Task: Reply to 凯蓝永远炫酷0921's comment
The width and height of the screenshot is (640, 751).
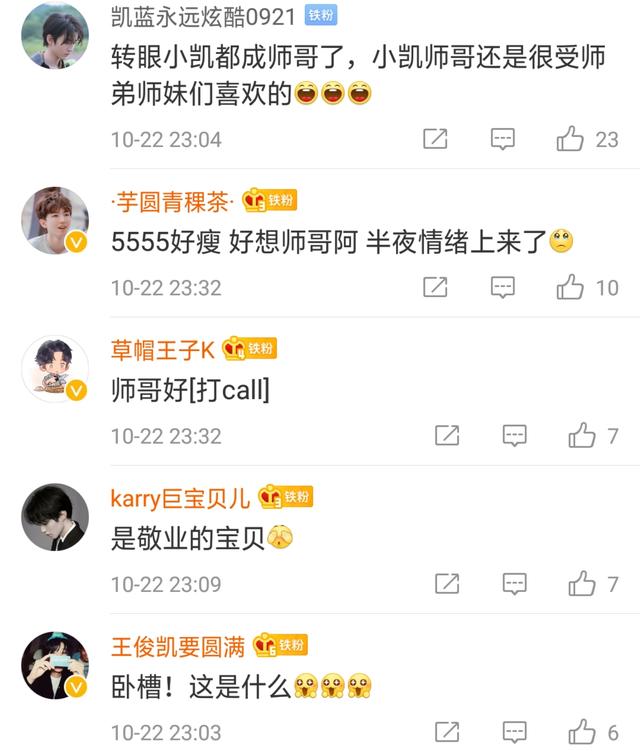Action: pos(502,139)
